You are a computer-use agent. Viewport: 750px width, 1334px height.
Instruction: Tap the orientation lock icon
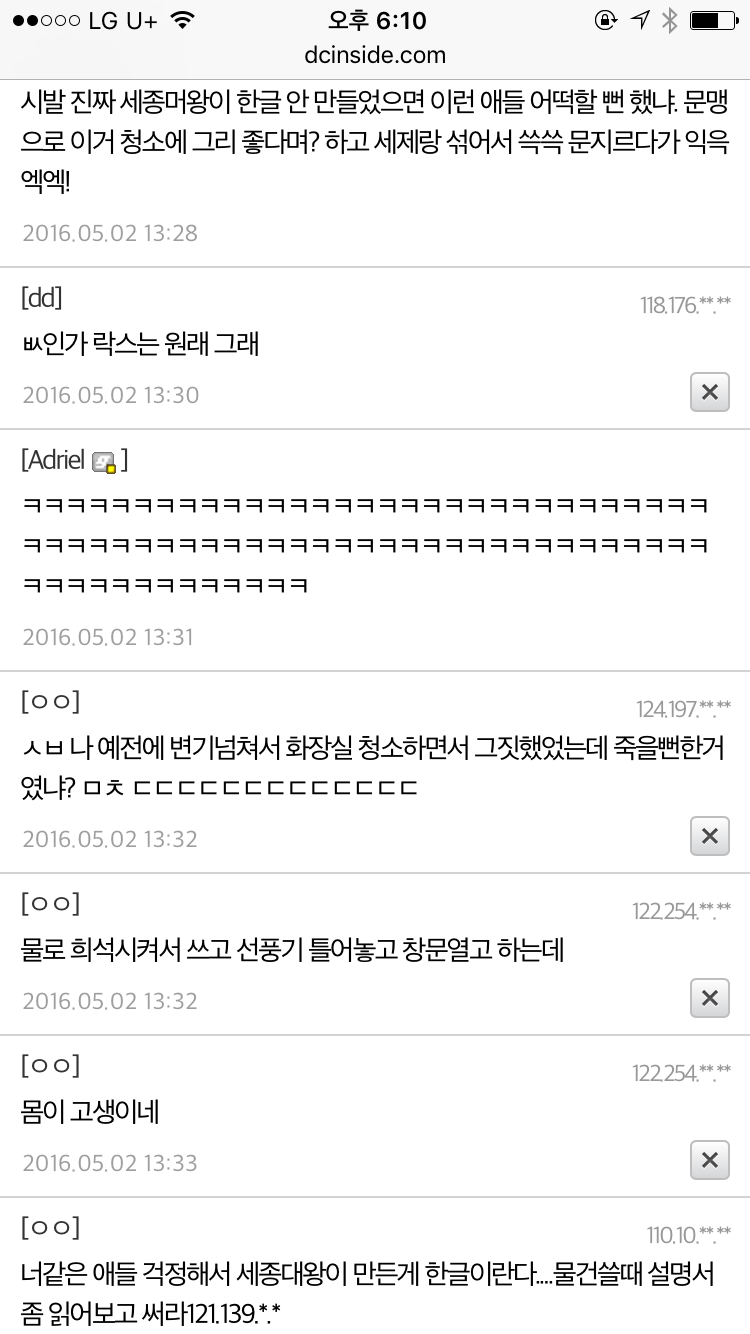[606, 19]
